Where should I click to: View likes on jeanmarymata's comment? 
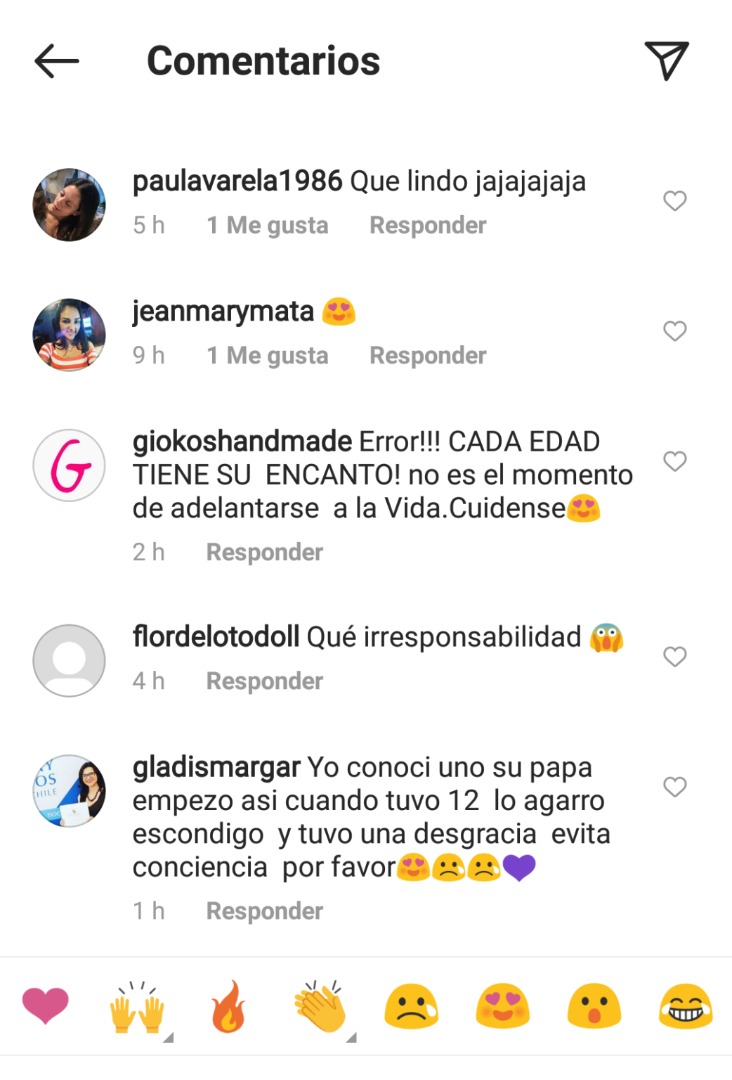[x=267, y=356]
